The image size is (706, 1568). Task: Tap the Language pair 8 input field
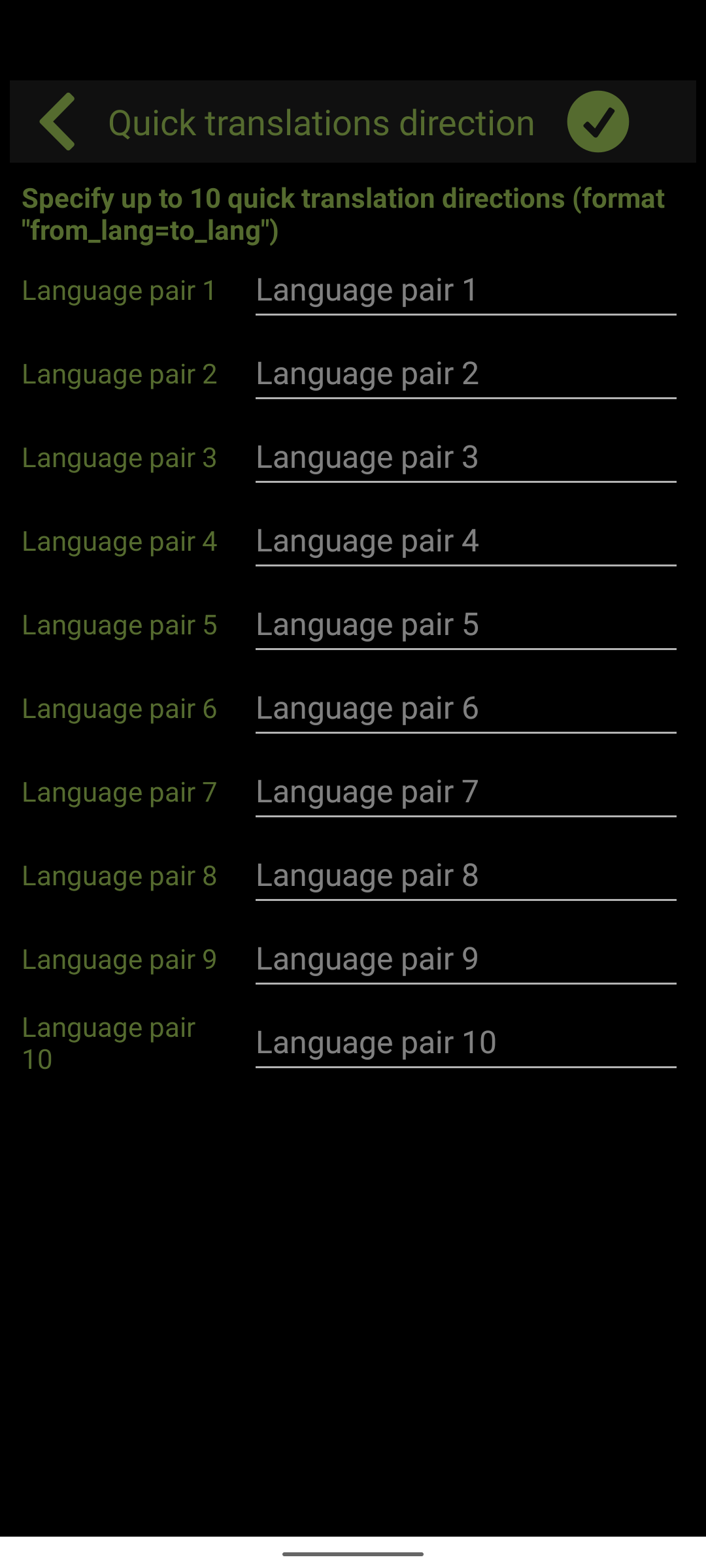pyautogui.click(x=465, y=876)
